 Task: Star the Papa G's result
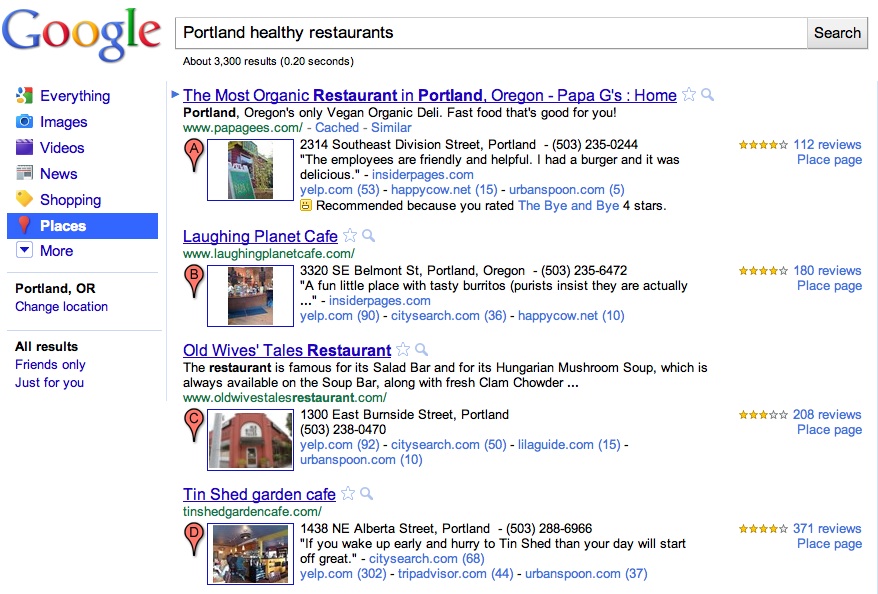689,95
